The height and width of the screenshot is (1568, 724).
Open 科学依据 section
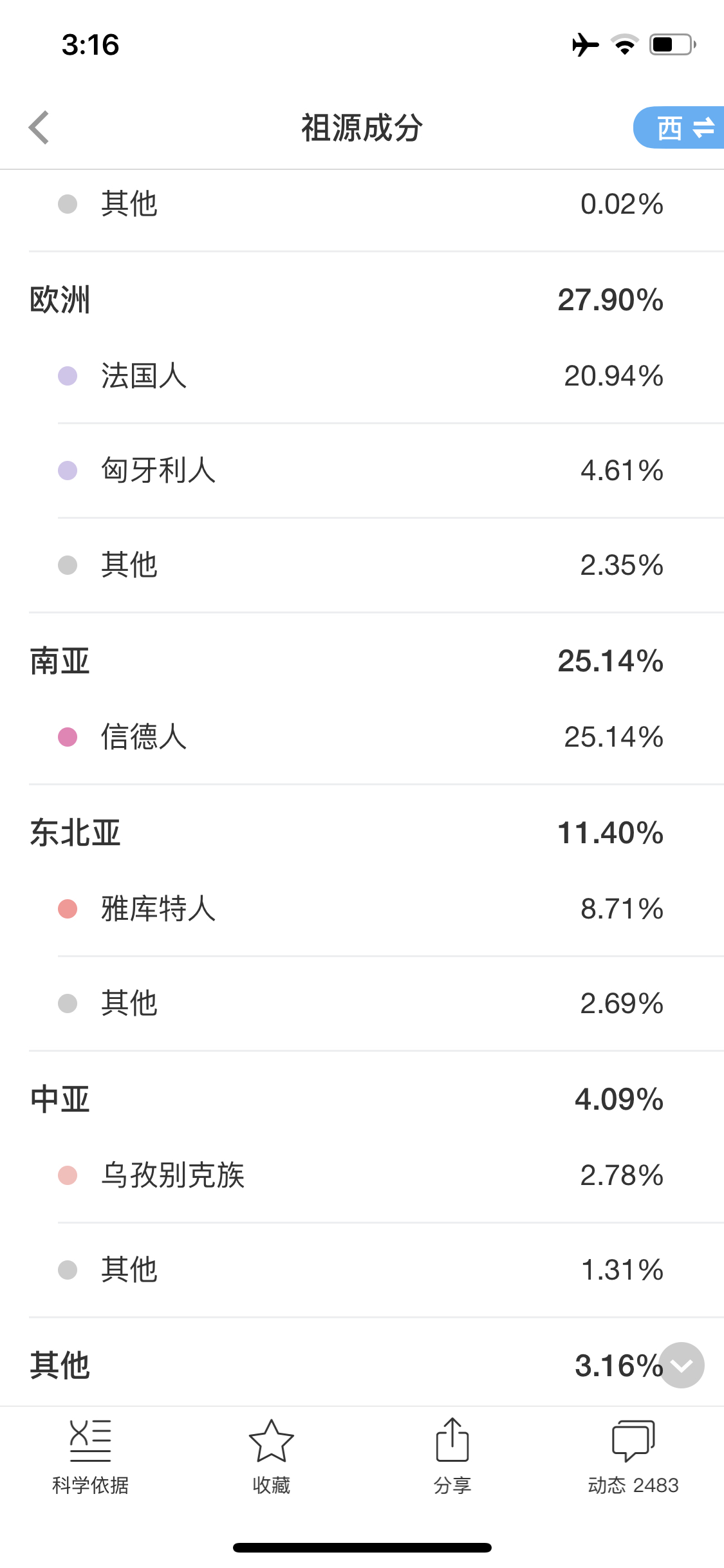click(x=91, y=1457)
